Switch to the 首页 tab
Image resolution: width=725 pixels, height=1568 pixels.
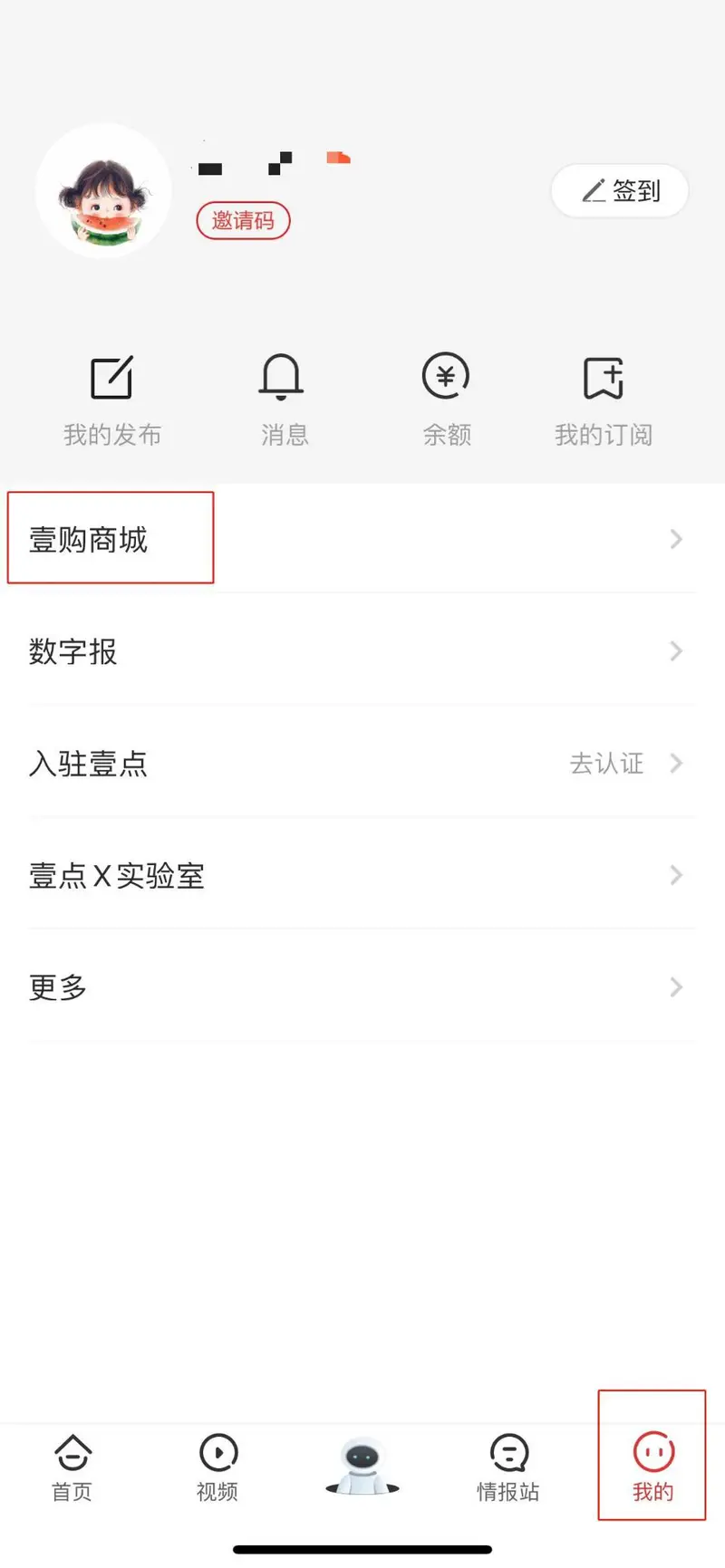[72, 1468]
